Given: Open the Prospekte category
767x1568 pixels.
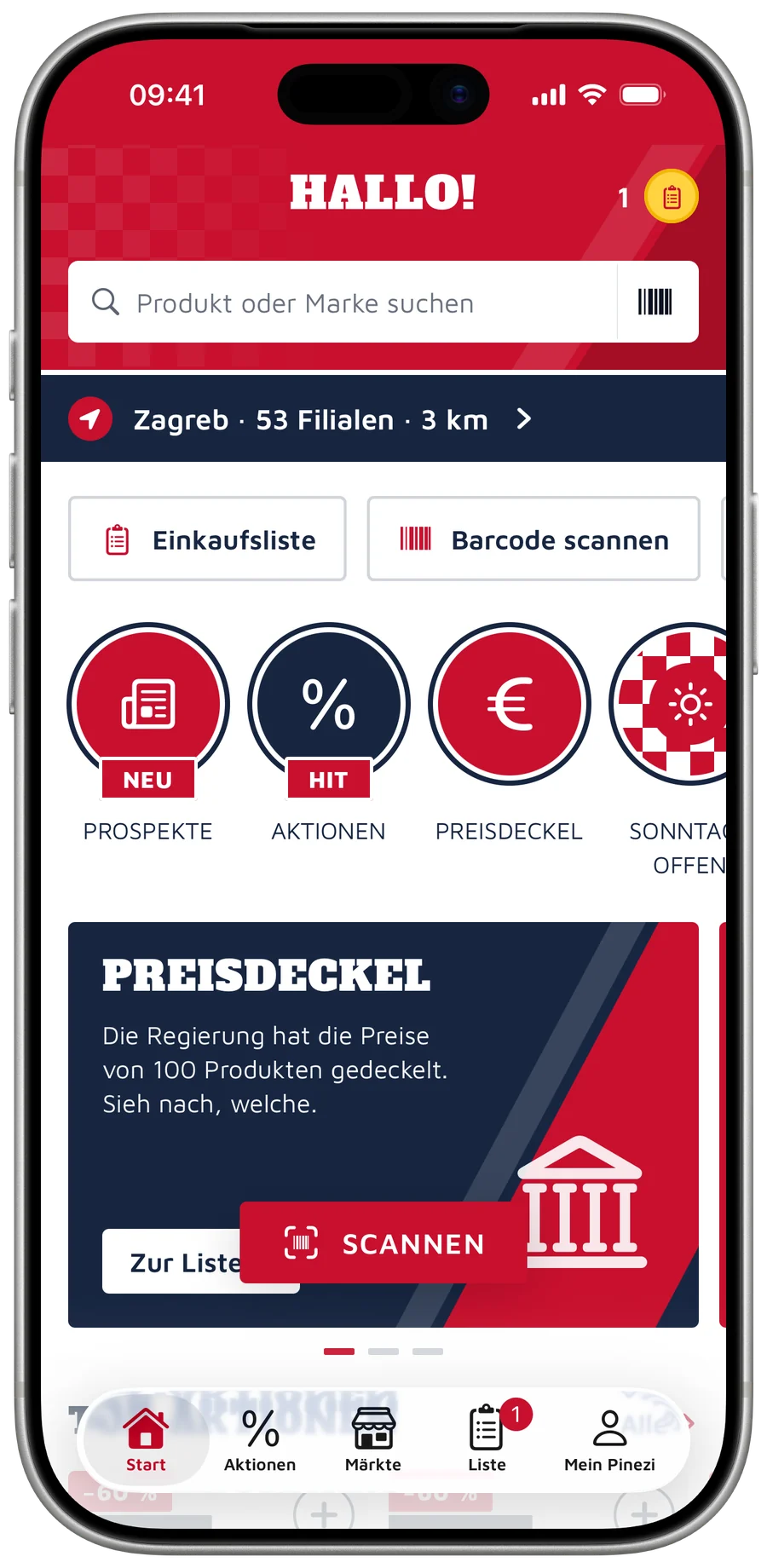Looking at the screenshot, I should click(148, 733).
